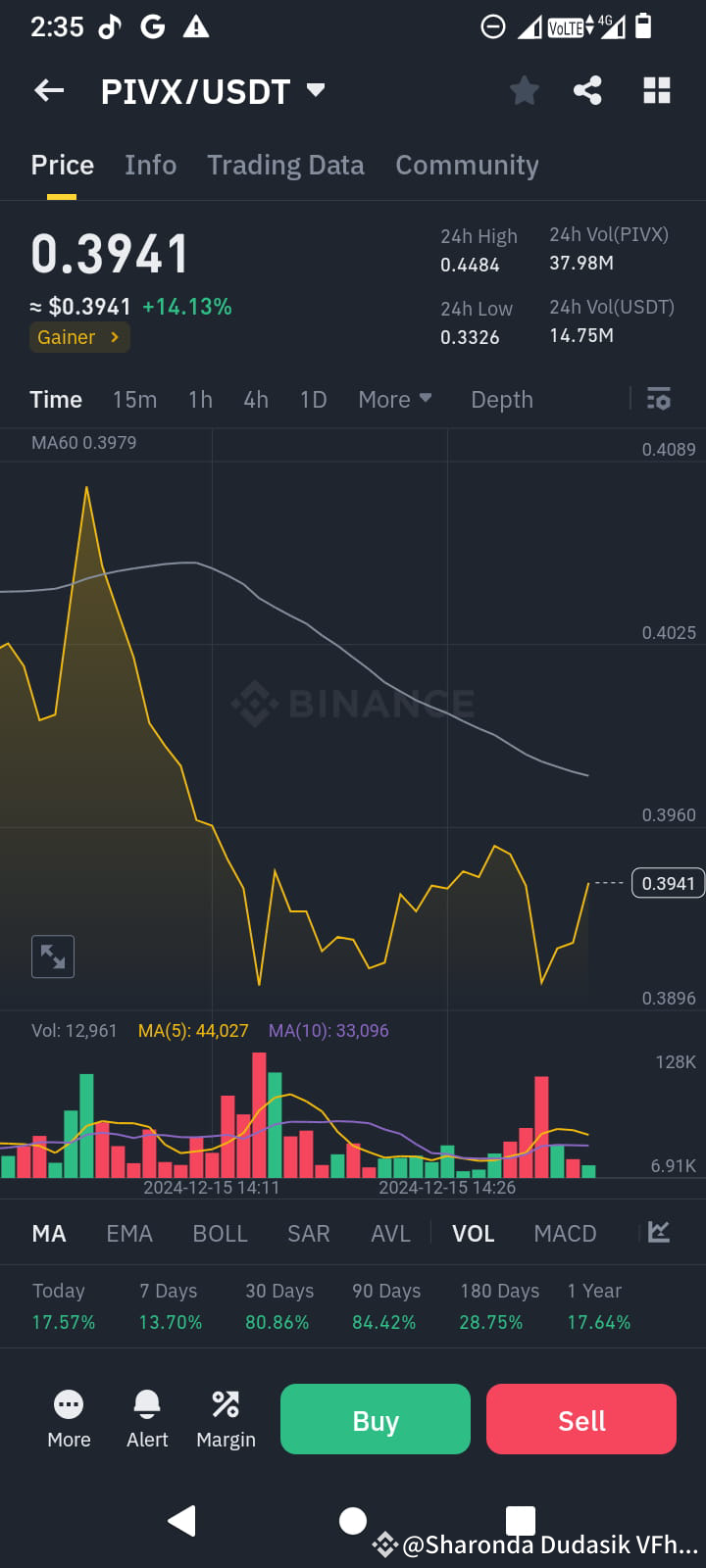
Task: Toggle the EMA overlay on the chart
Action: click(128, 1233)
